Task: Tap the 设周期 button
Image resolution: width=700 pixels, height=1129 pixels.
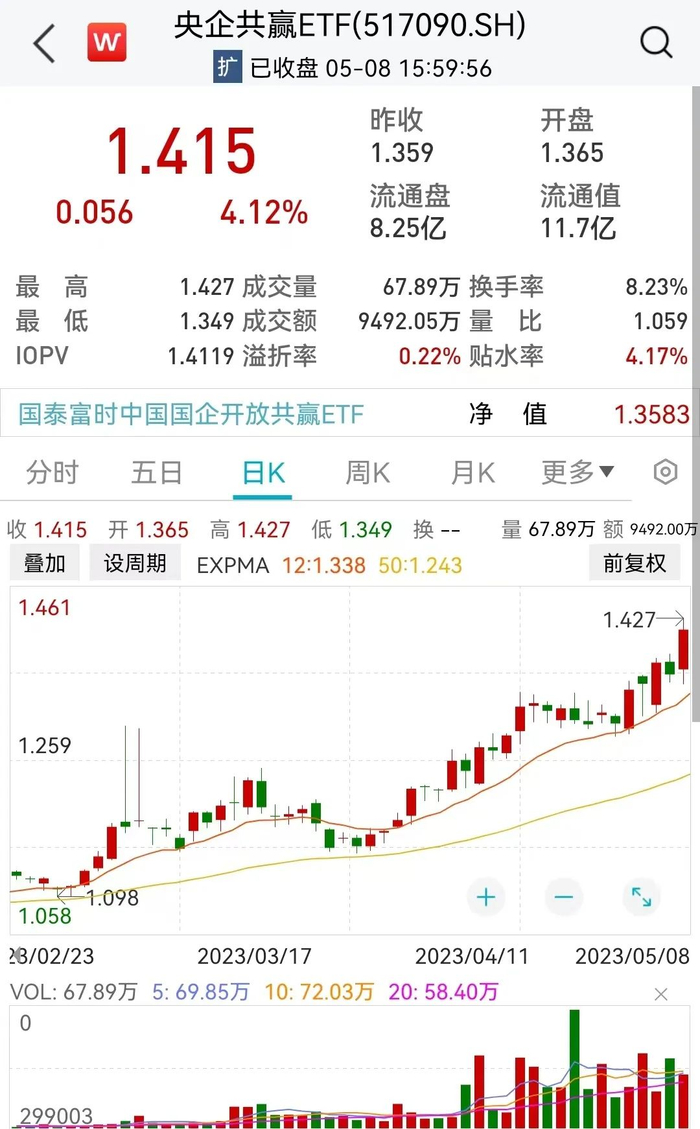Action: [135, 564]
